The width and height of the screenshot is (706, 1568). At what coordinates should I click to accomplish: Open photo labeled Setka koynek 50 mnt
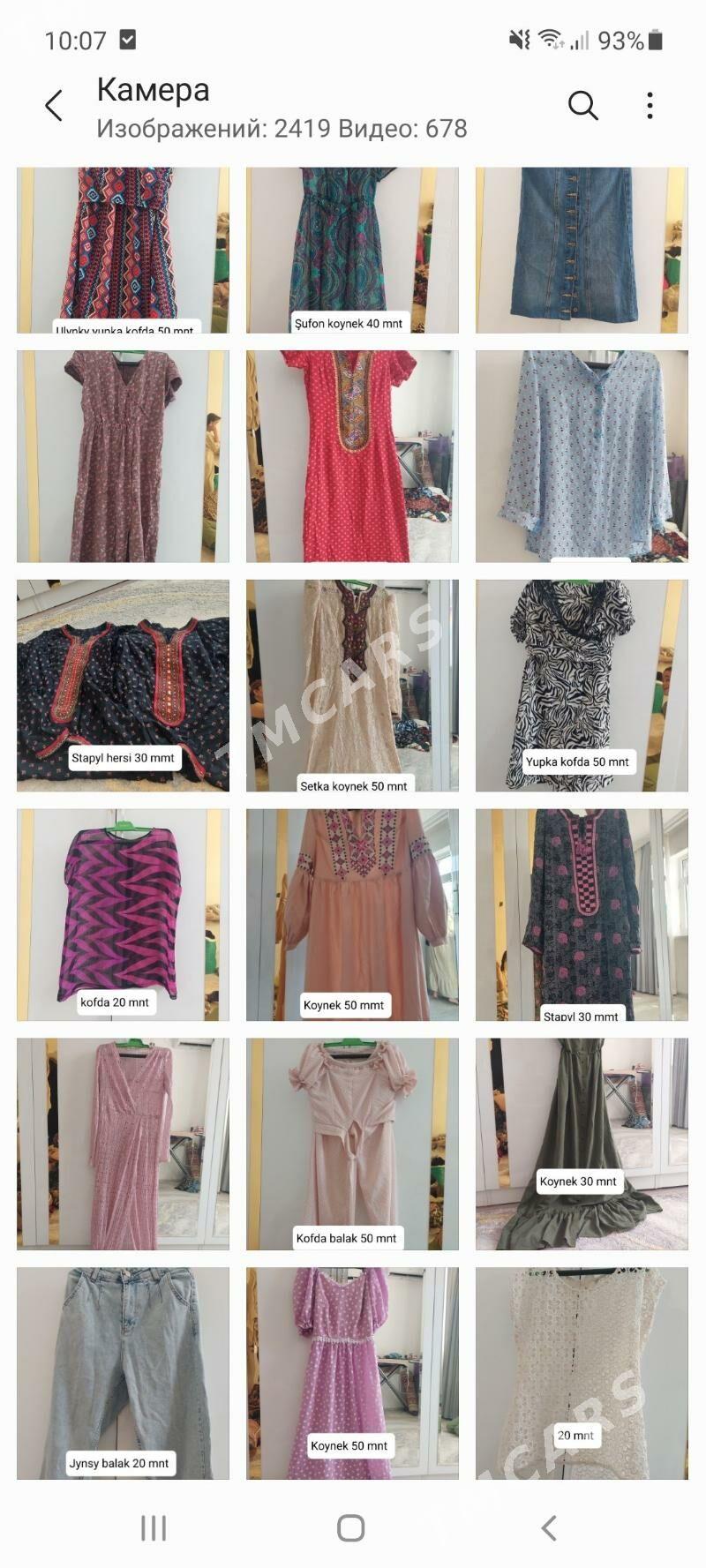pos(352,686)
